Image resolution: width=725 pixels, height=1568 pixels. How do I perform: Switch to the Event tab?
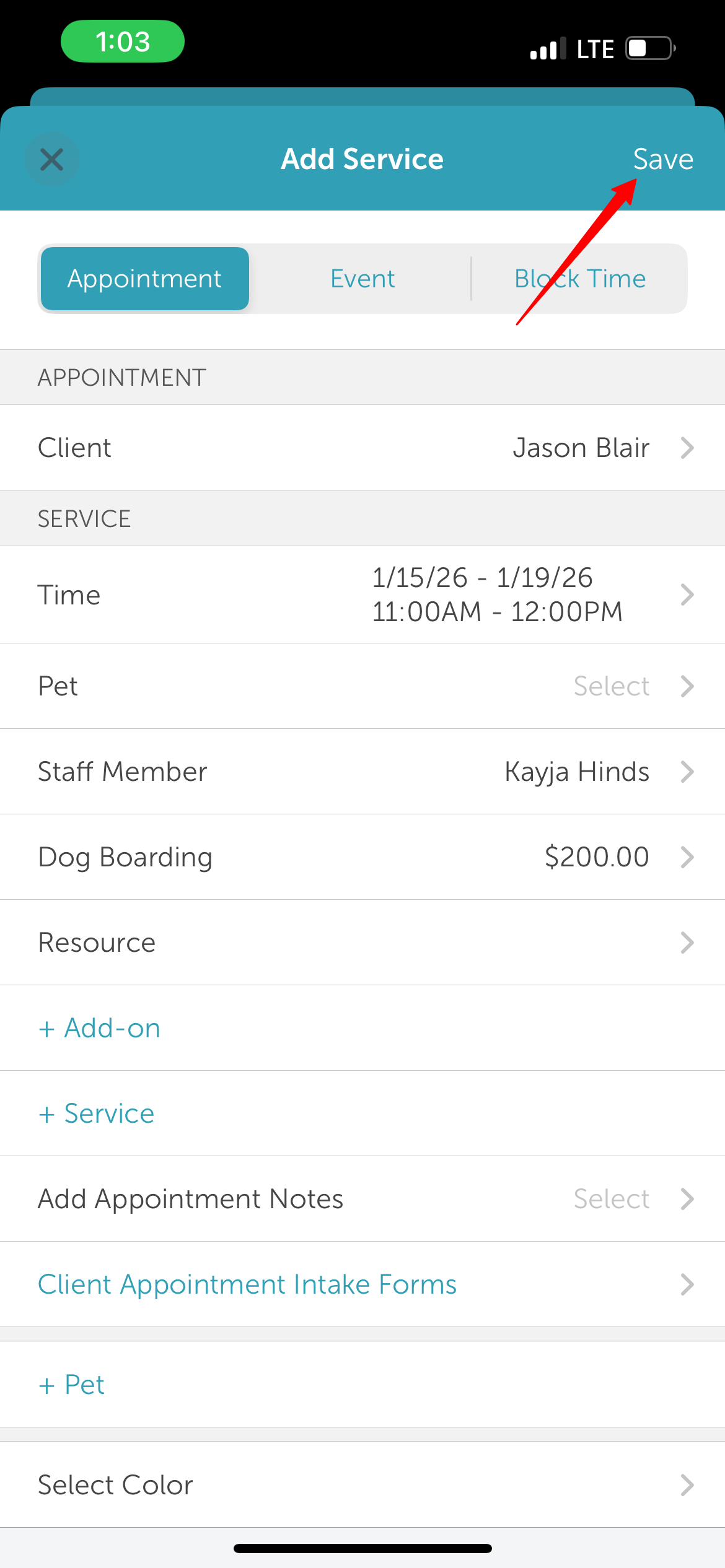click(x=362, y=279)
